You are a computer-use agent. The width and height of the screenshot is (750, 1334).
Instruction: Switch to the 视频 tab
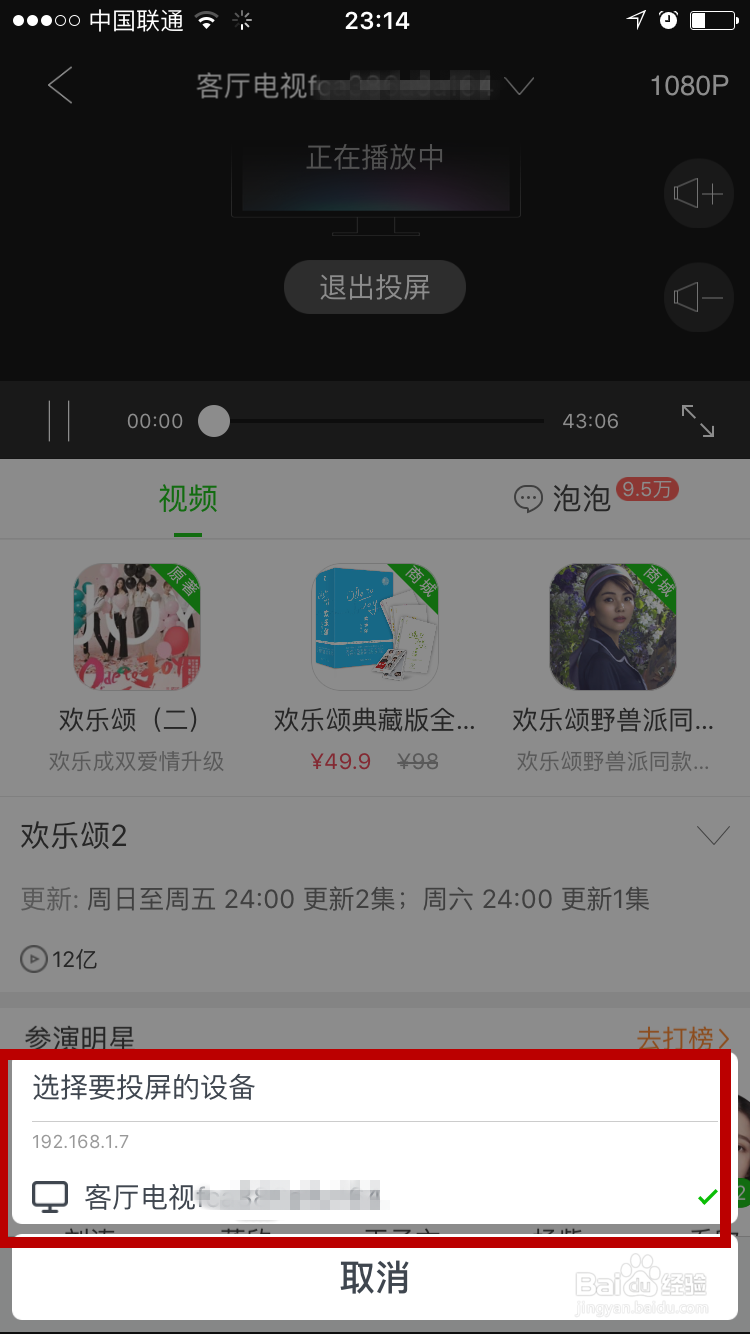click(186, 498)
